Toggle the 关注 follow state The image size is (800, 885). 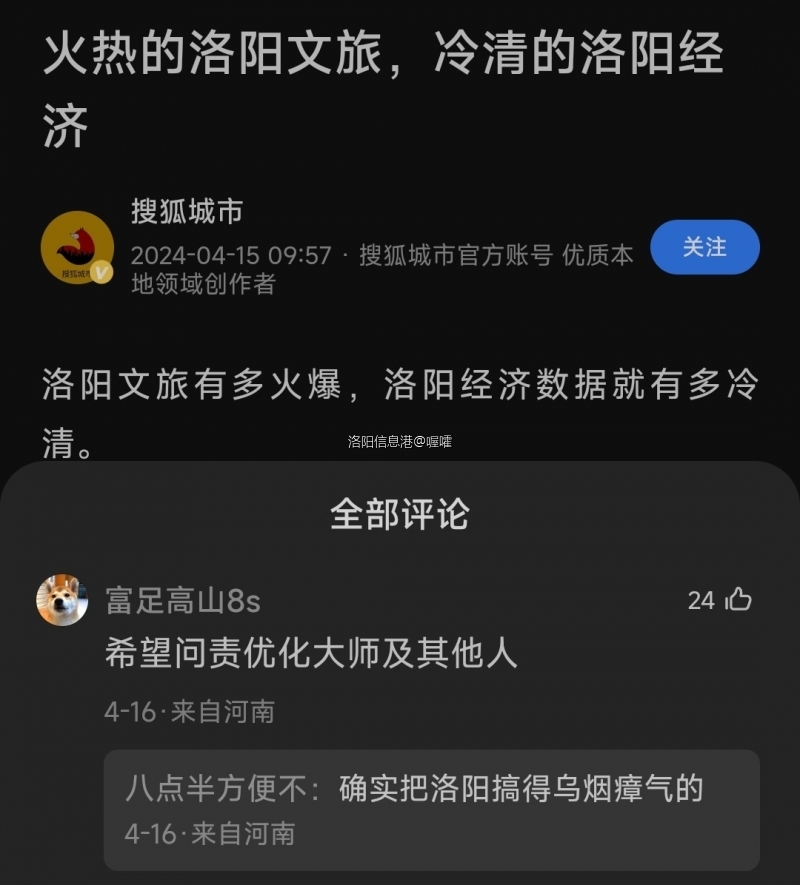click(x=705, y=248)
